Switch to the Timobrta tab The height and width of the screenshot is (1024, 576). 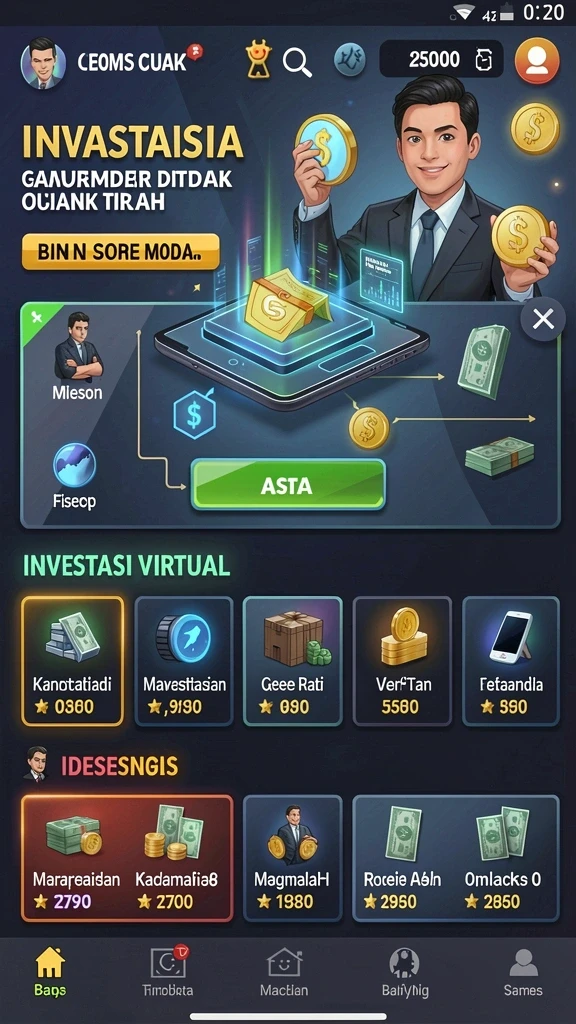[x=168, y=972]
